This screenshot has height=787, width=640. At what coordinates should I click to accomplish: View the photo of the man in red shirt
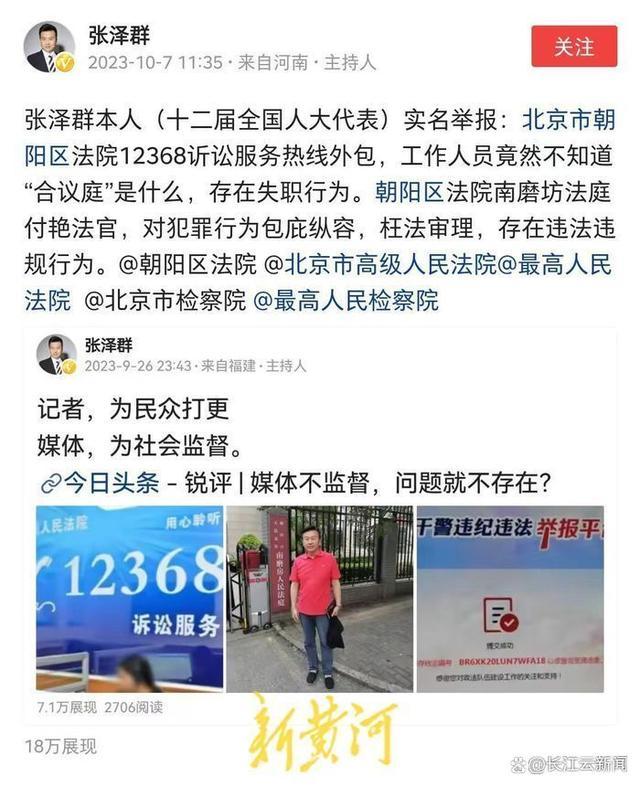click(320, 598)
